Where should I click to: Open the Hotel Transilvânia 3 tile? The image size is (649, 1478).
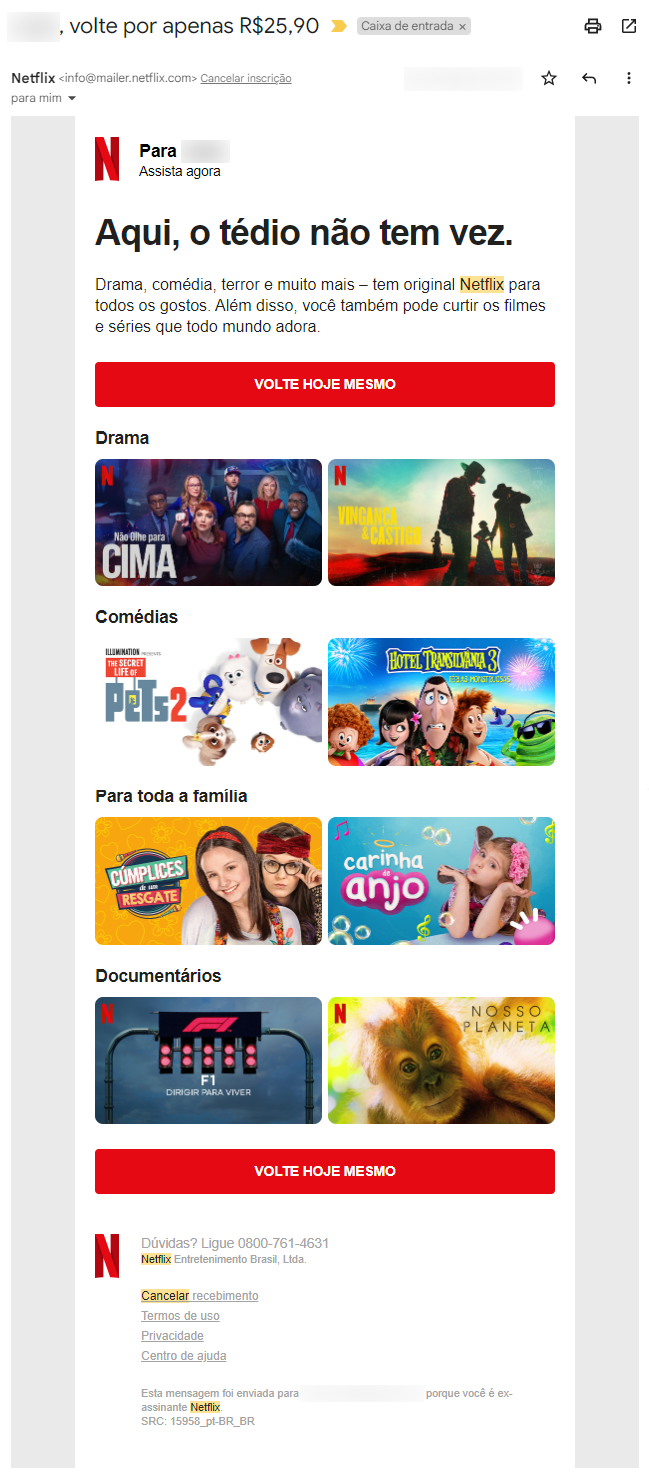click(x=441, y=702)
